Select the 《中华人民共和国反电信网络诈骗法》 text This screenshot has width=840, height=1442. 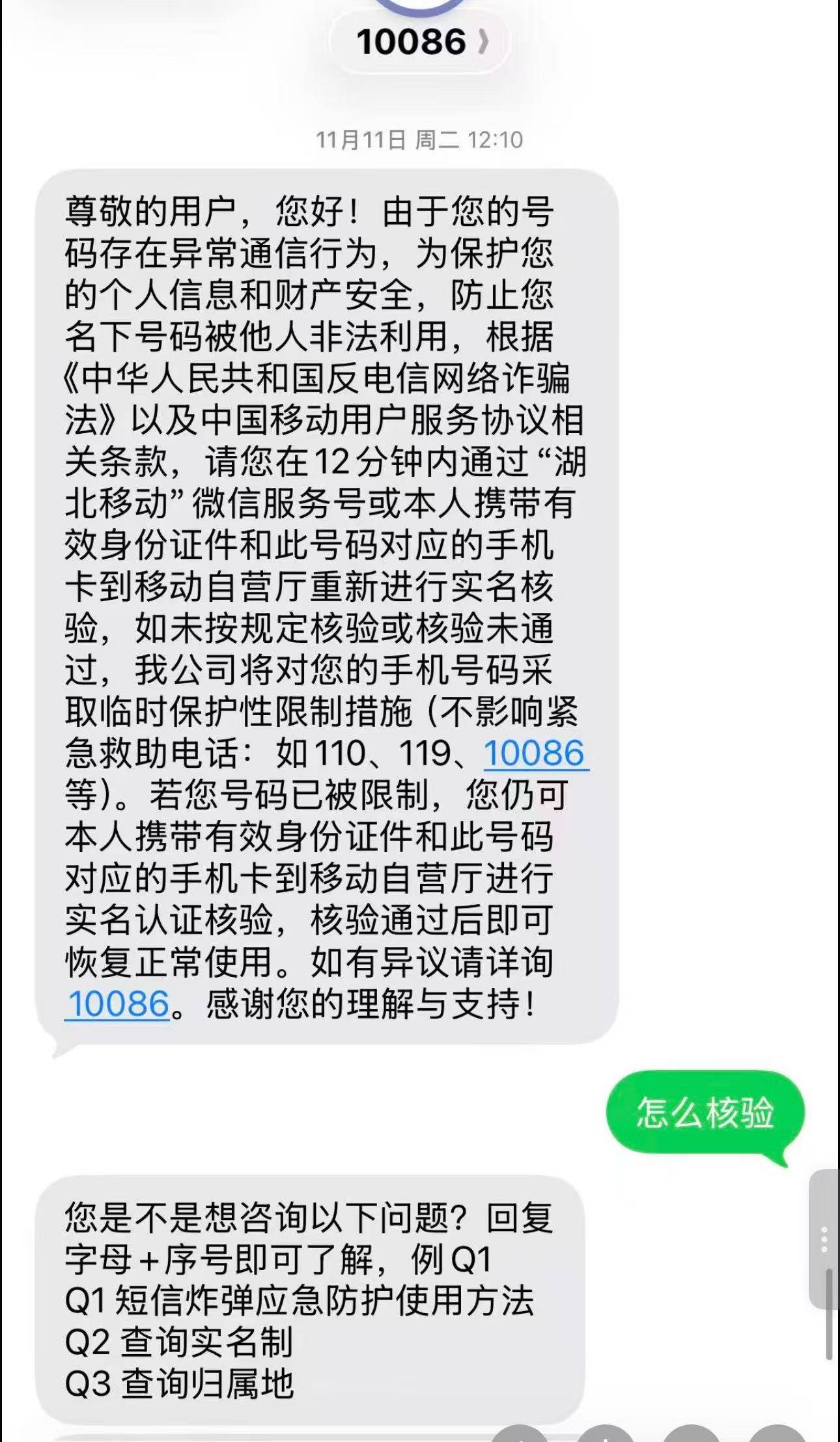(x=326, y=383)
